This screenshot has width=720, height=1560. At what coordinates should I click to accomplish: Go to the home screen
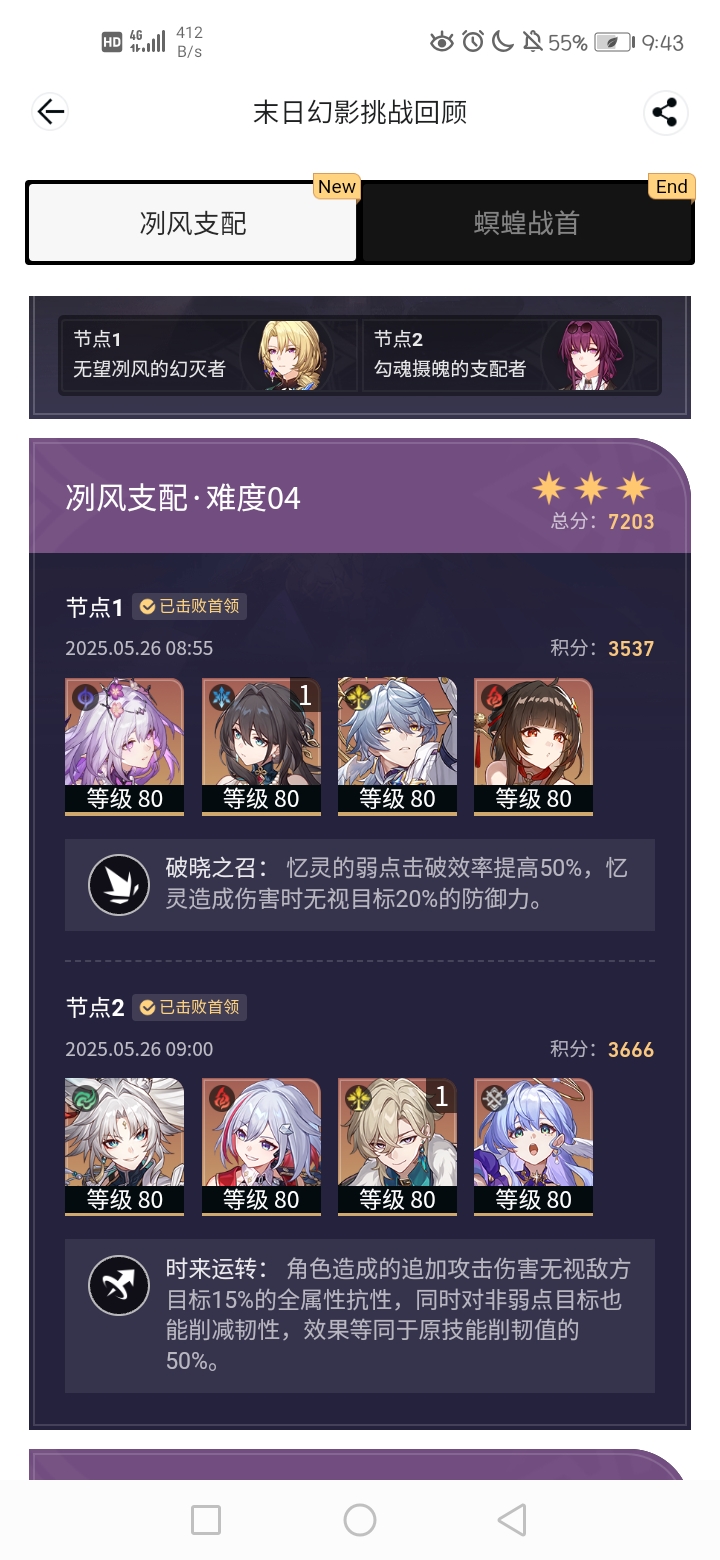coord(360,1520)
